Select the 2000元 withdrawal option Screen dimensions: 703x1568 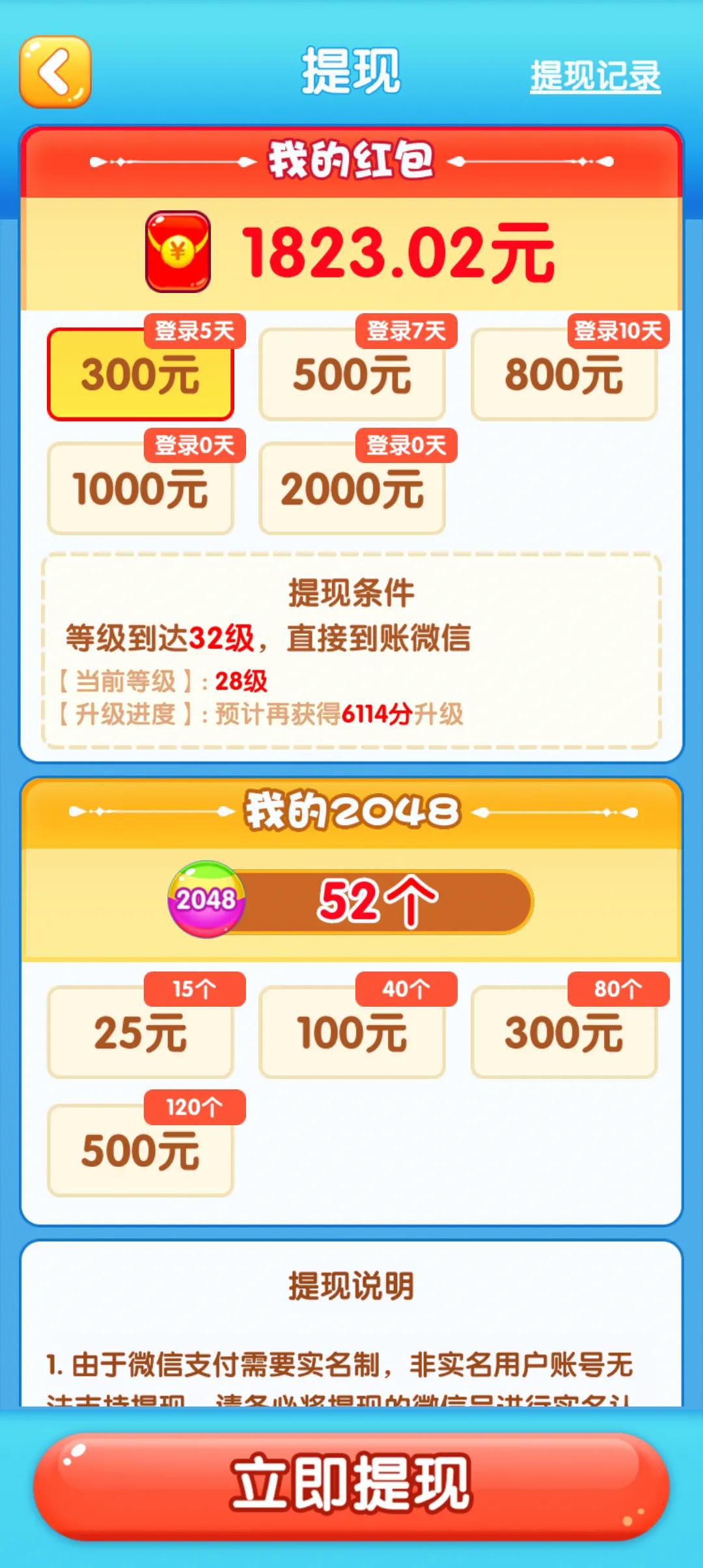tap(351, 492)
